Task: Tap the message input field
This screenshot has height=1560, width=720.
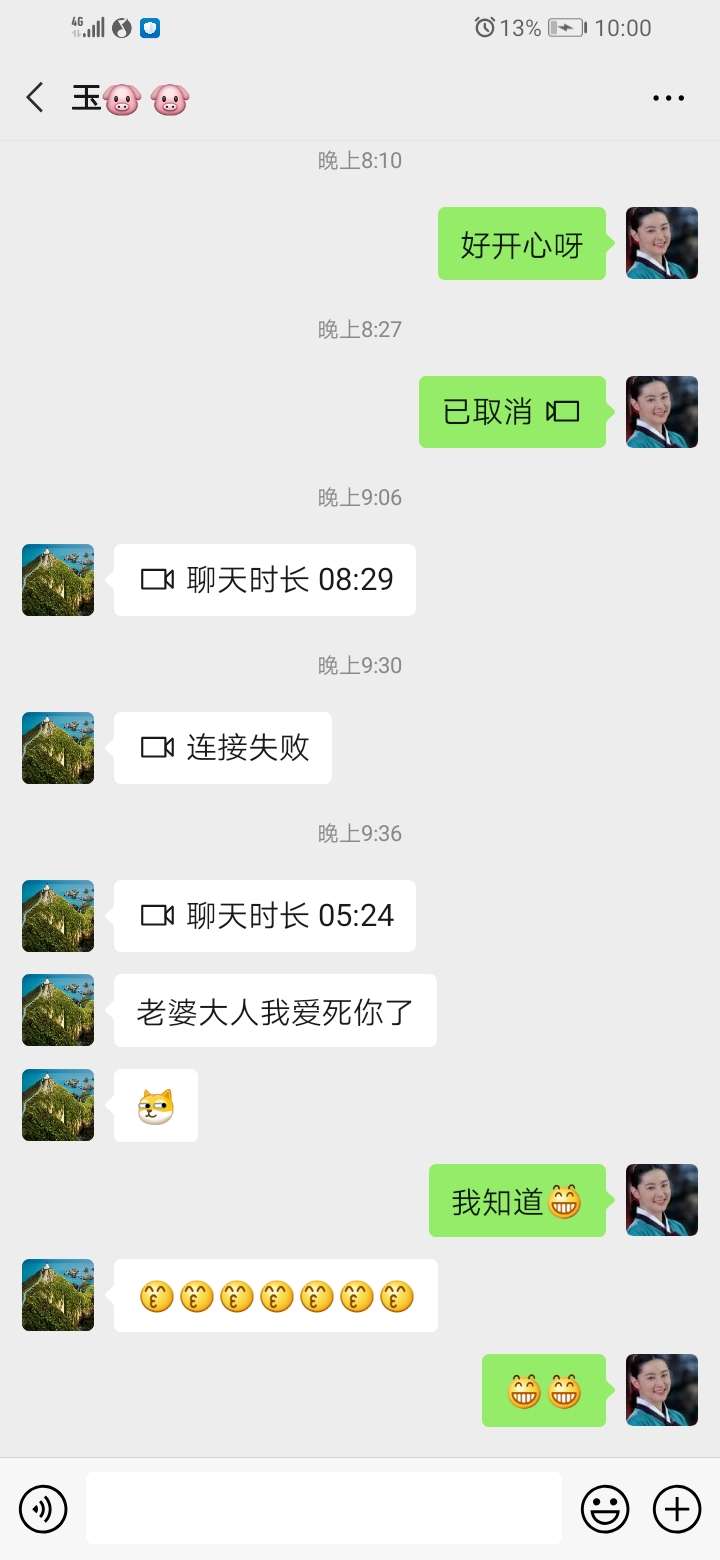Action: tap(320, 1508)
